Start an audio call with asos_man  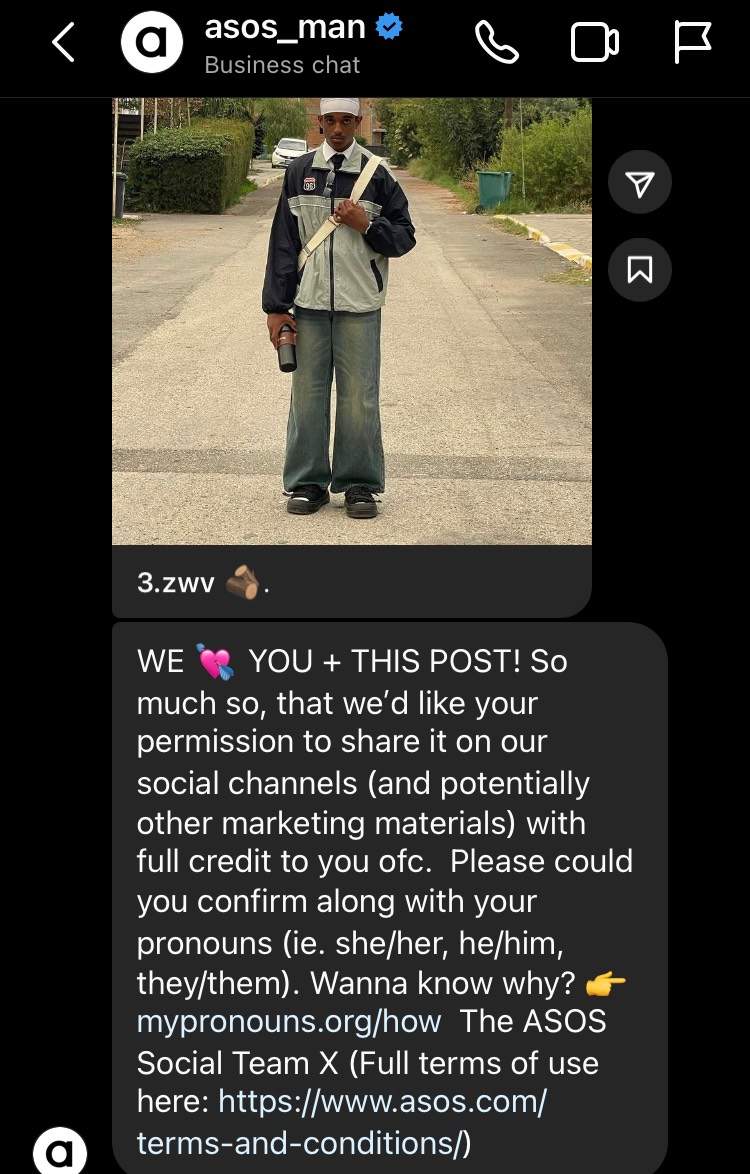pyautogui.click(x=496, y=43)
